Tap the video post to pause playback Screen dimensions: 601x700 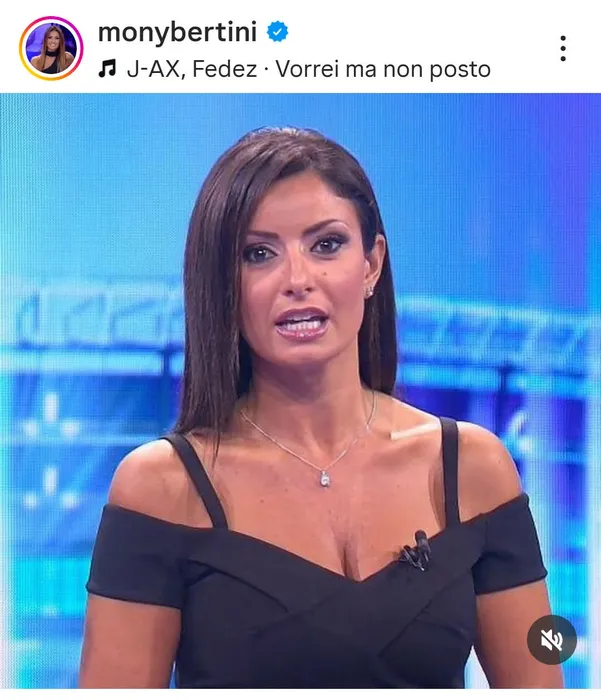pyautogui.click(x=300, y=390)
